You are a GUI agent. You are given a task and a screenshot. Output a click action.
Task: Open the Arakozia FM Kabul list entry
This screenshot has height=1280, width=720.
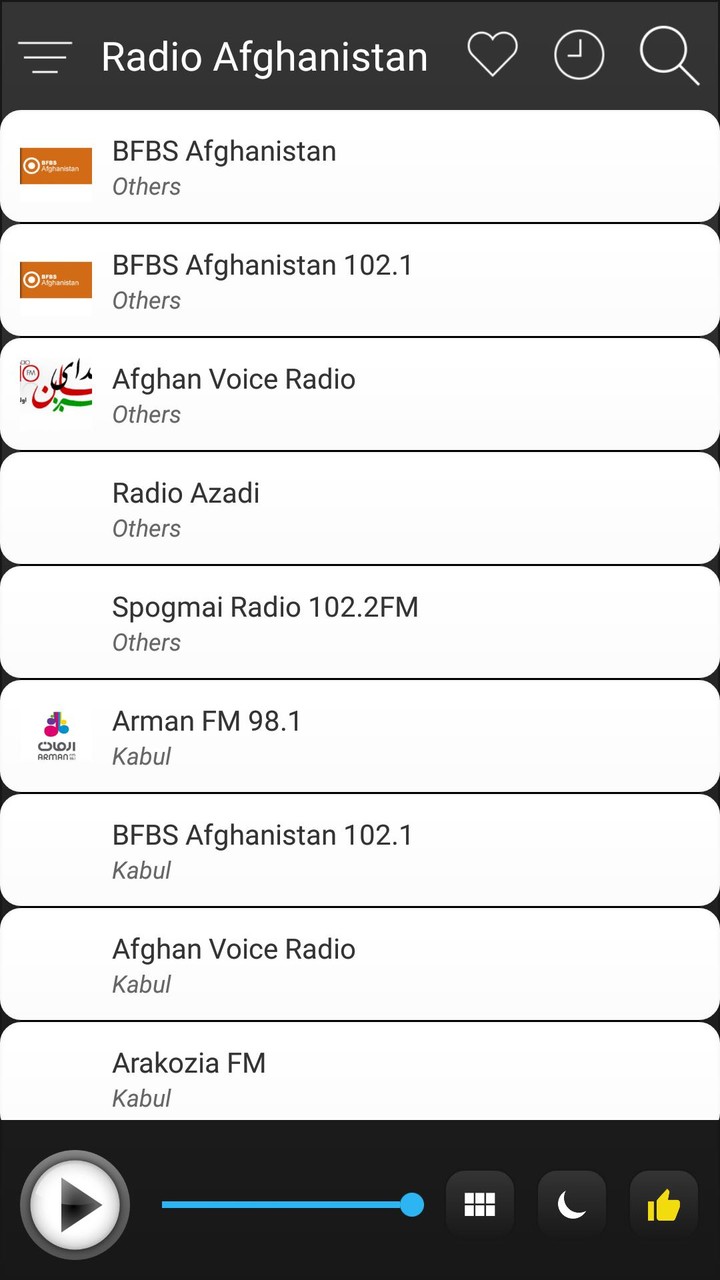pos(360,1075)
